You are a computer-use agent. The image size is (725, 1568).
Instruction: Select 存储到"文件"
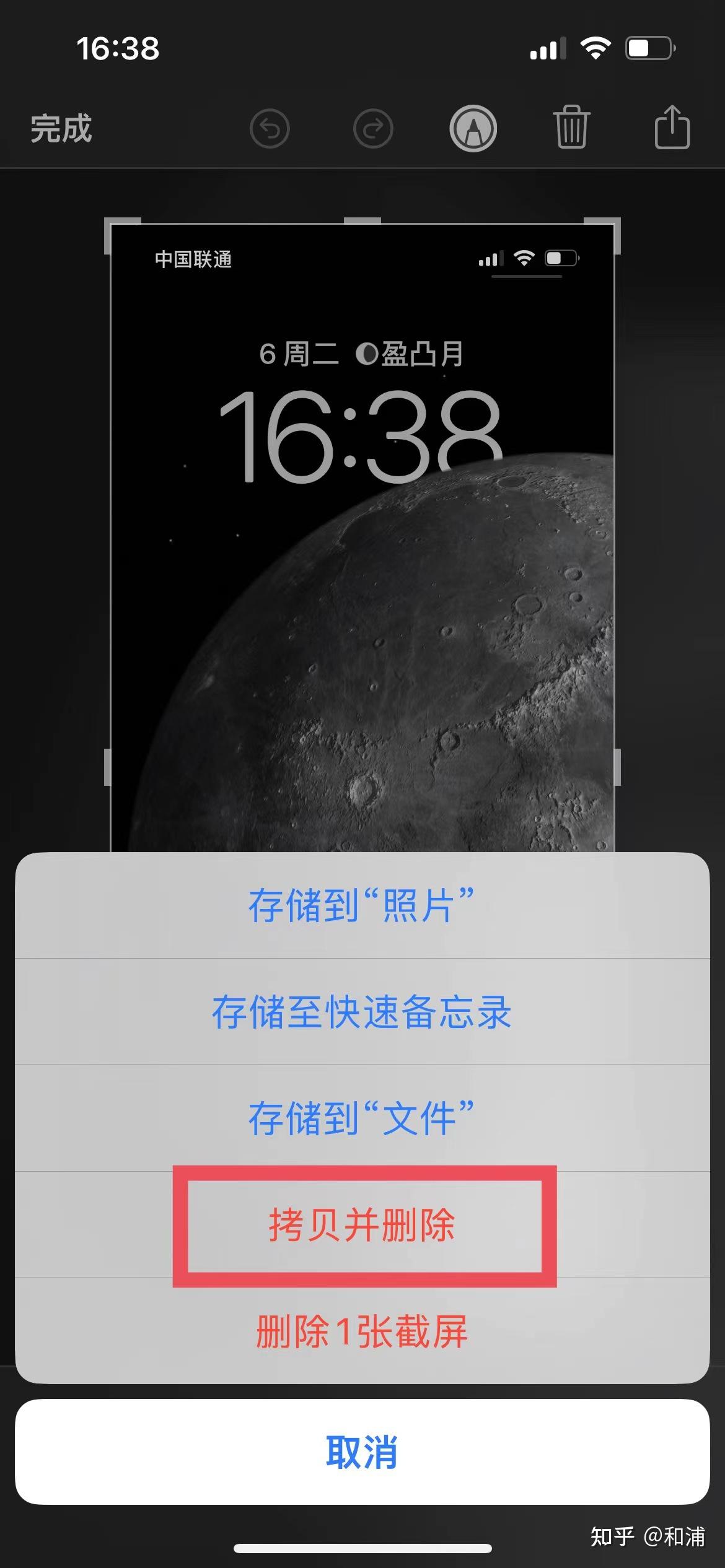362,1118
